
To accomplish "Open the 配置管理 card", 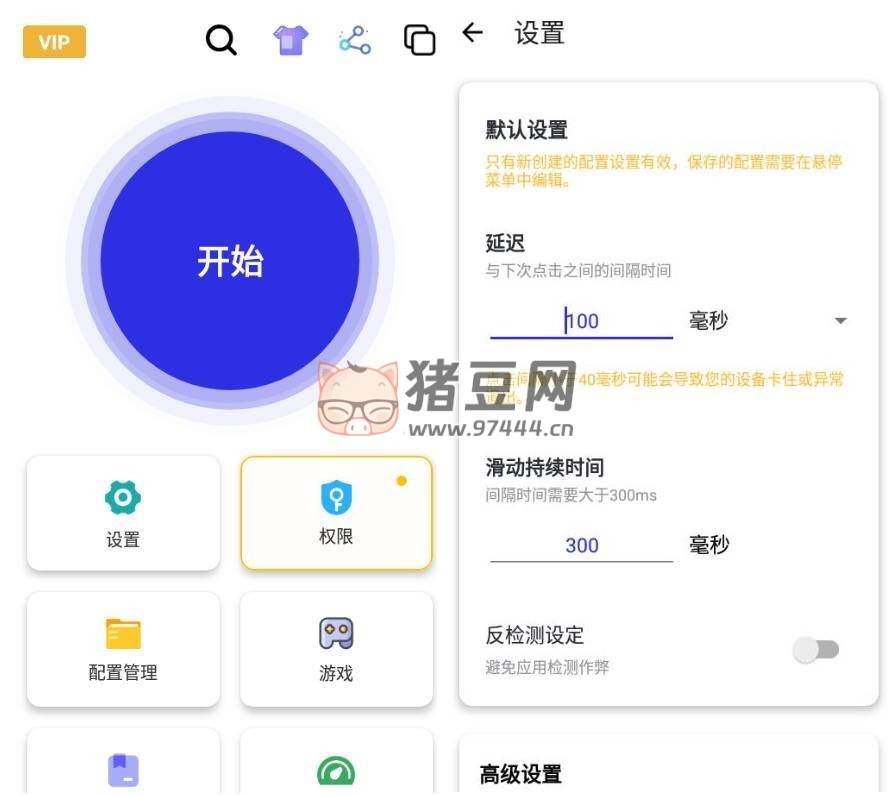I will 123,649.
